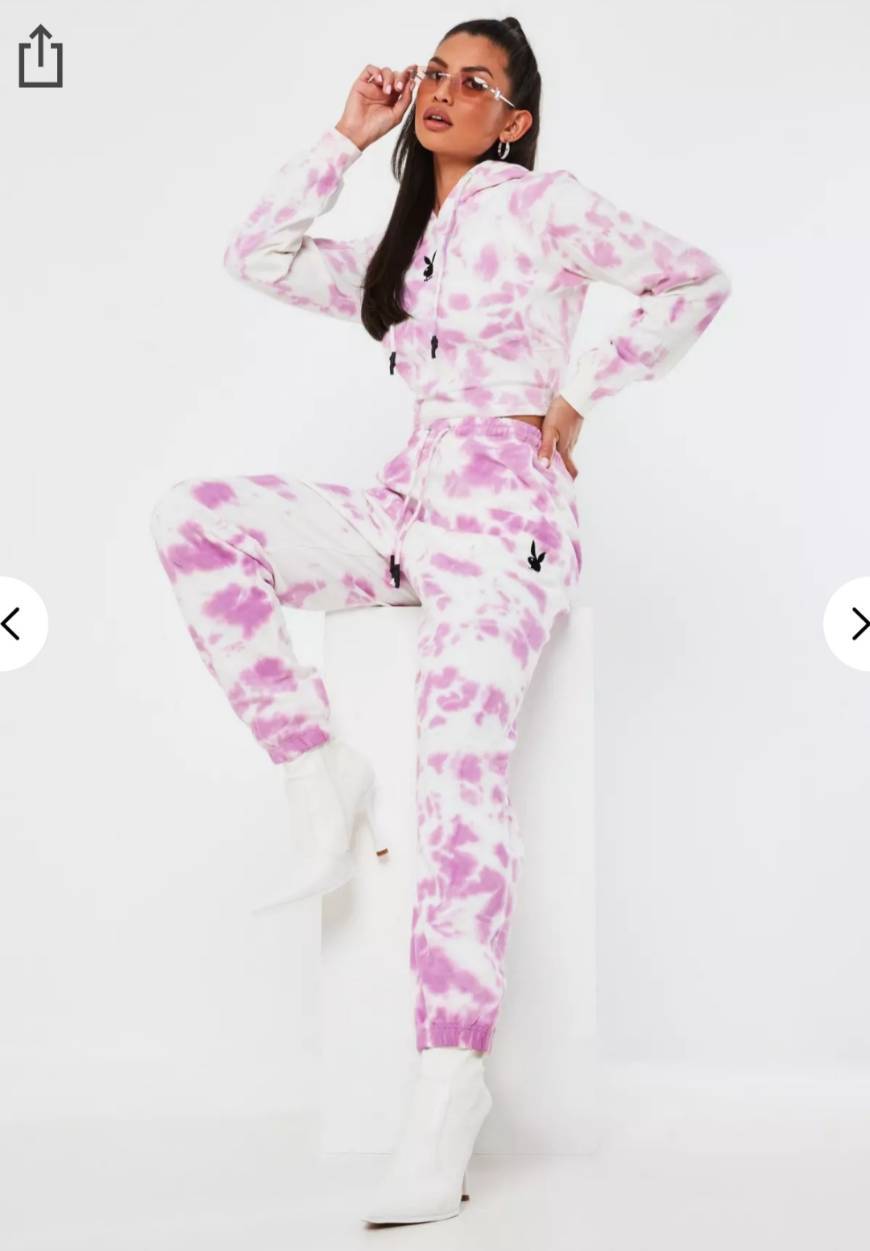Go to the previous product photo
870x1251 pixels.
(x=14, y=624)
